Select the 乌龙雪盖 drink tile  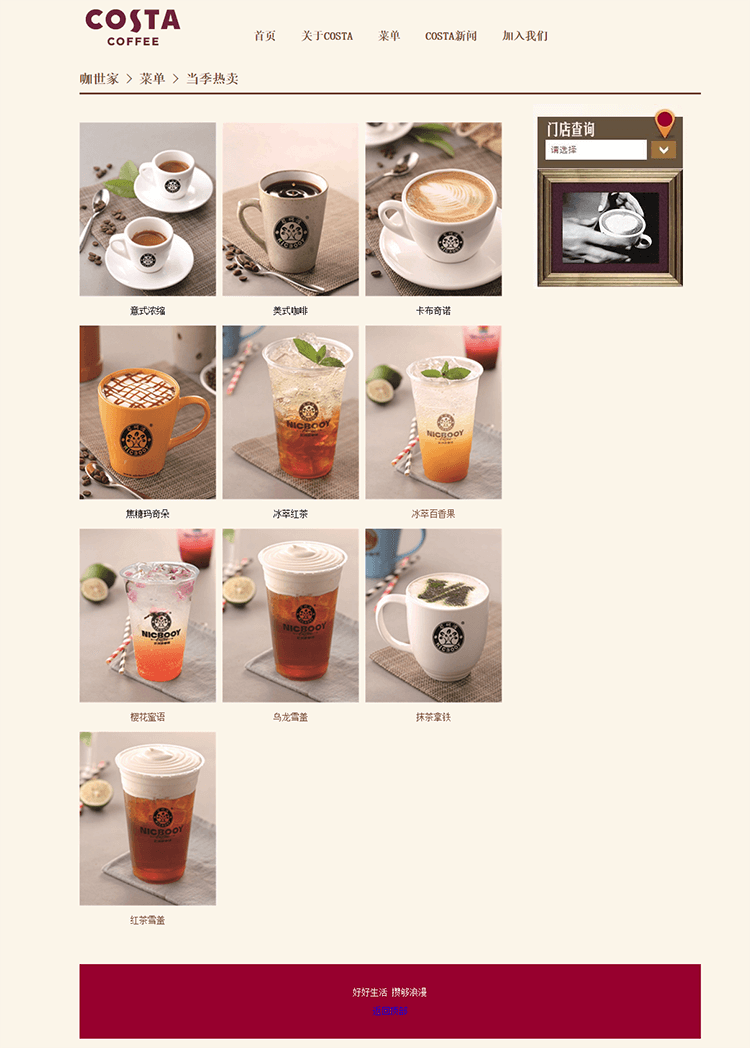[x=290, y=615]
